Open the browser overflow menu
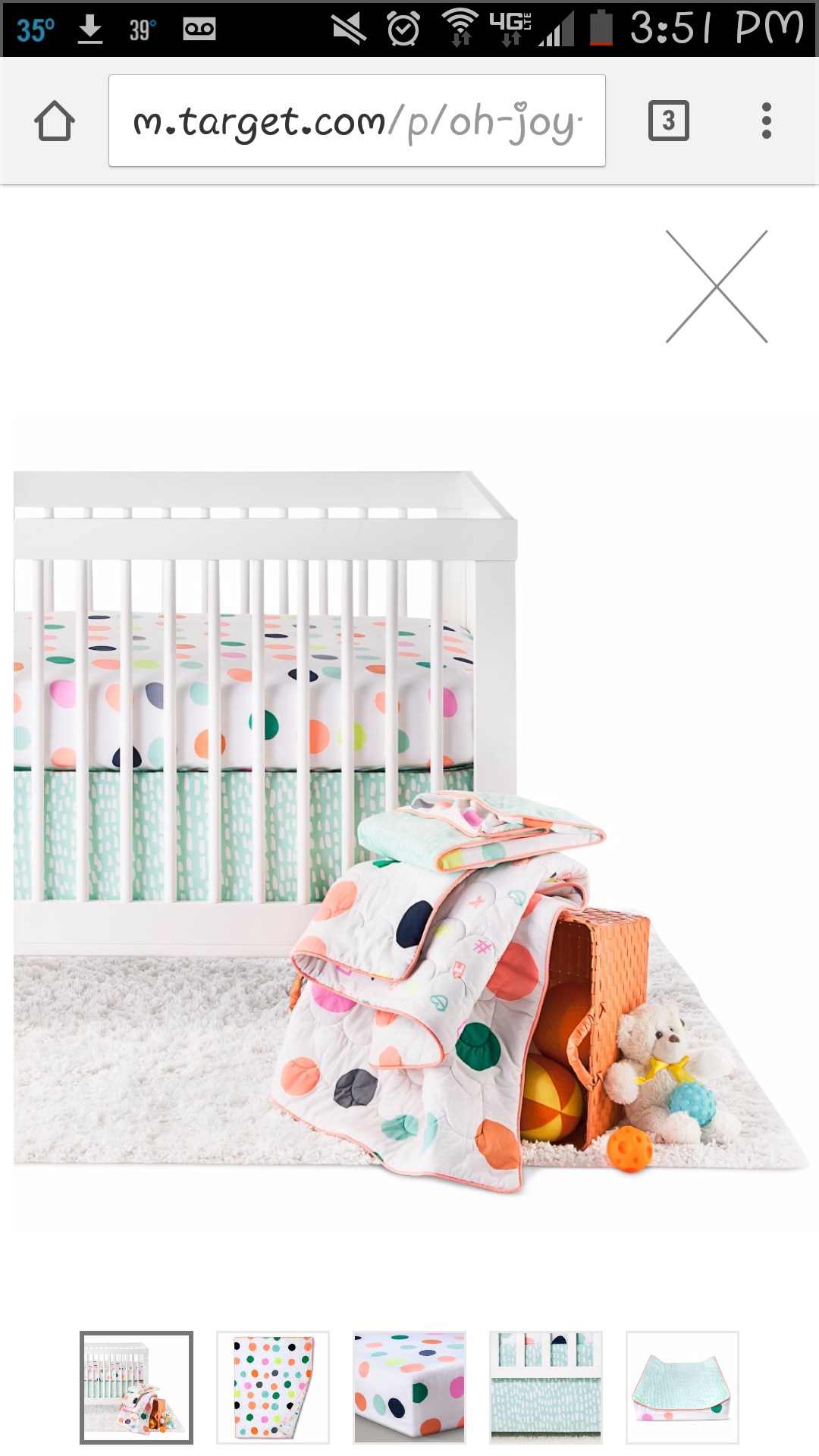The height and width of the screenshot is (1456, 819). click(x=766, y=121)
